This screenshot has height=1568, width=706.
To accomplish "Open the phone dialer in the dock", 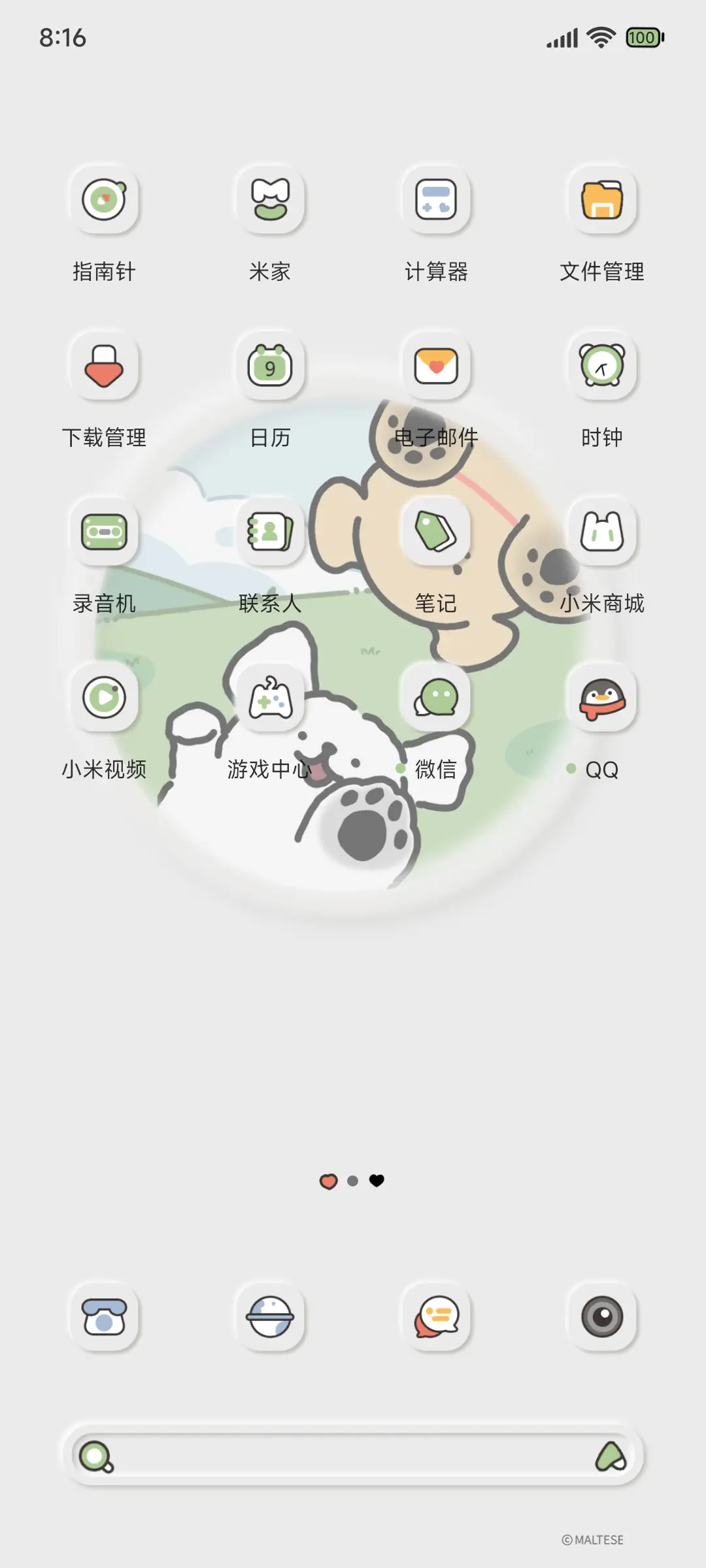I will pyautogui.click(x=105, y=1316).
